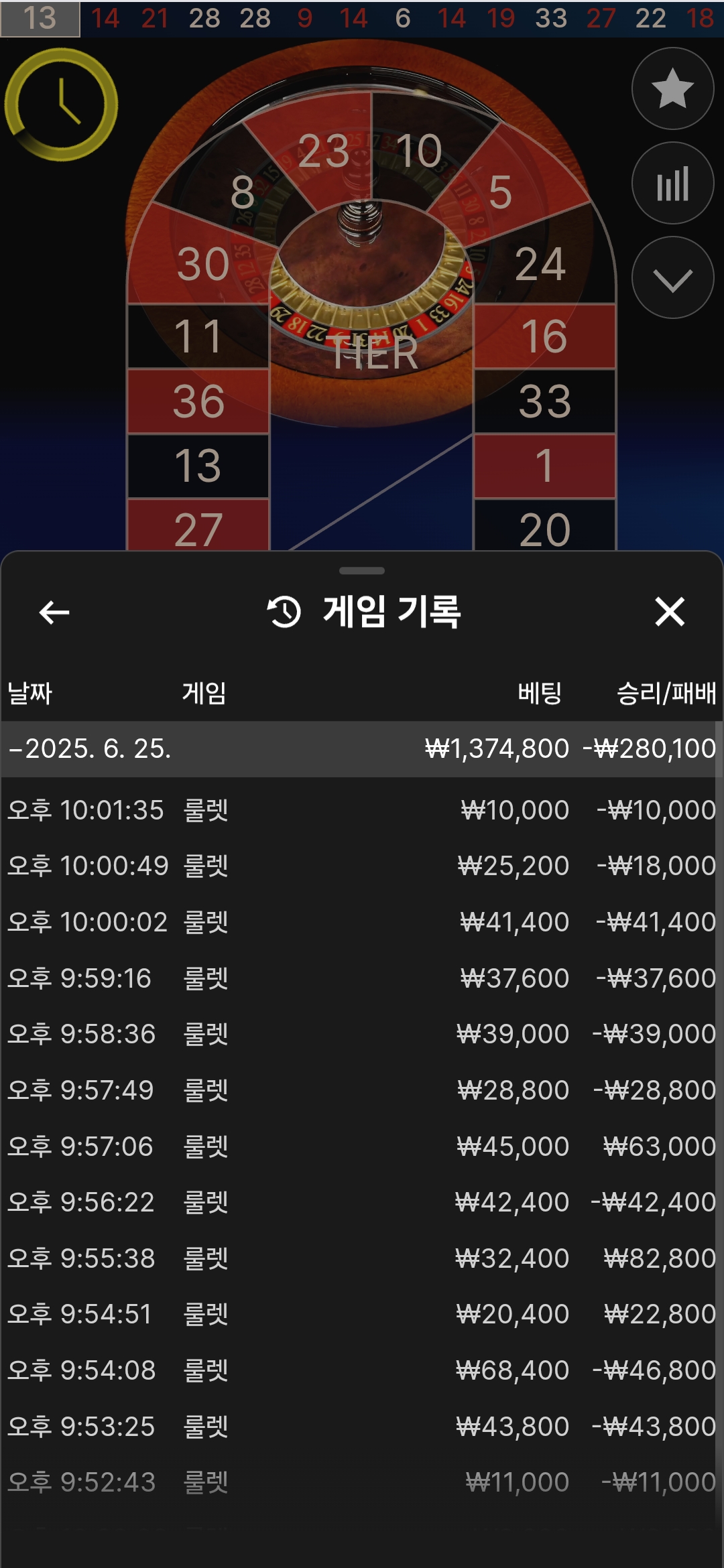The image size is (724, 1568).
Task: Tap the latest result 13 in history bar
Action: click(x=40, y=18)
